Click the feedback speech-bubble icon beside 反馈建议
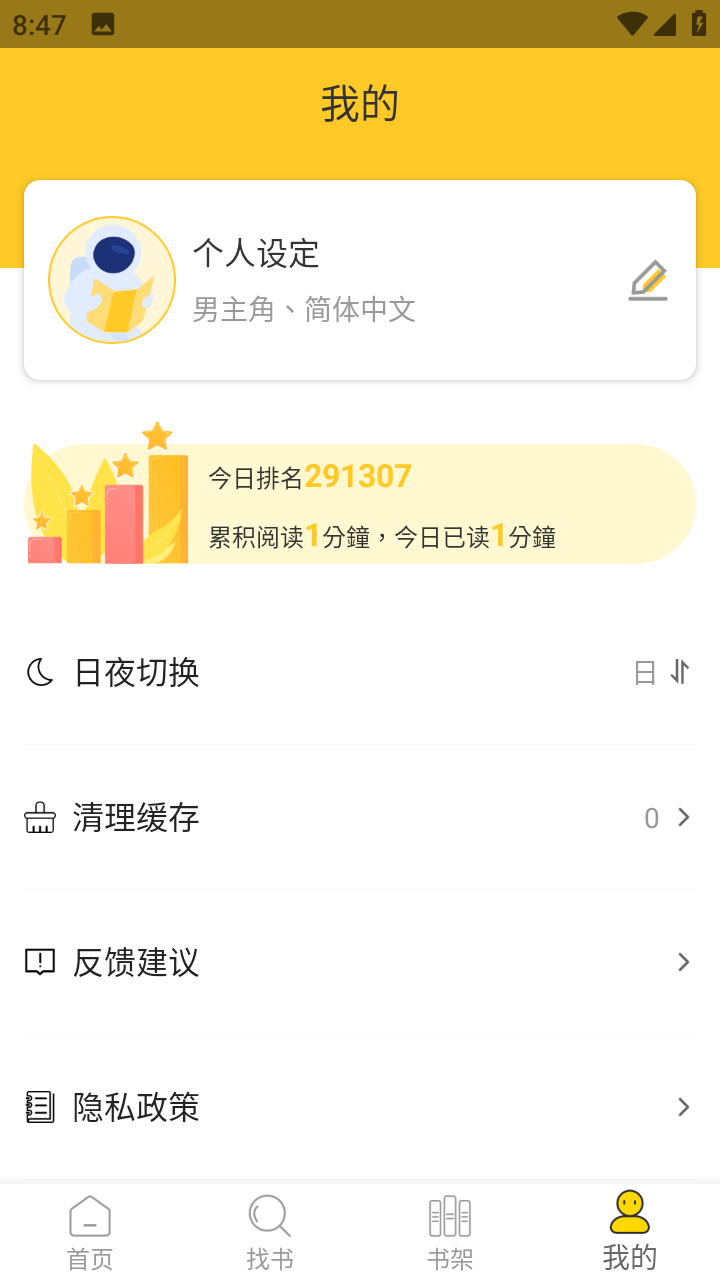Viewport: 720px width, 1280px height. 39,962
